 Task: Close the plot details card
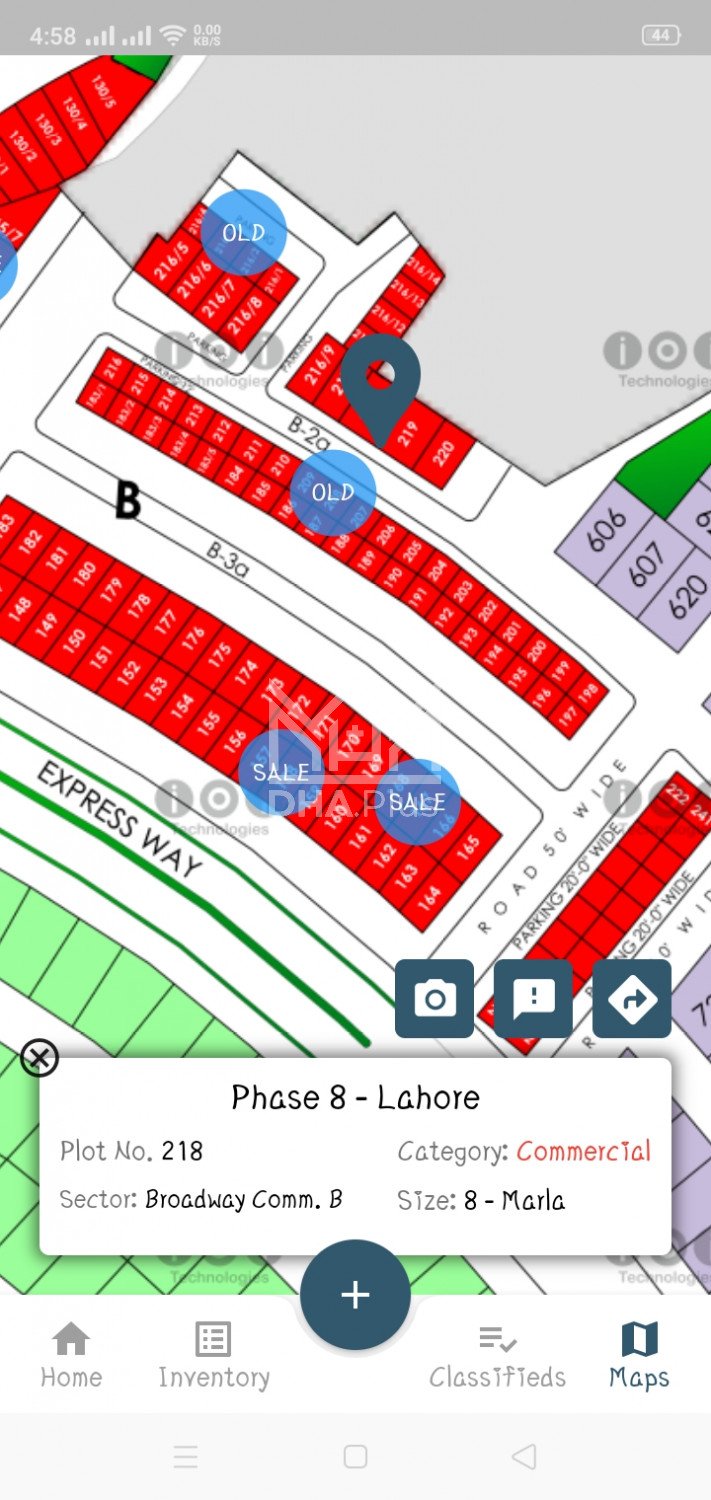39,1057
